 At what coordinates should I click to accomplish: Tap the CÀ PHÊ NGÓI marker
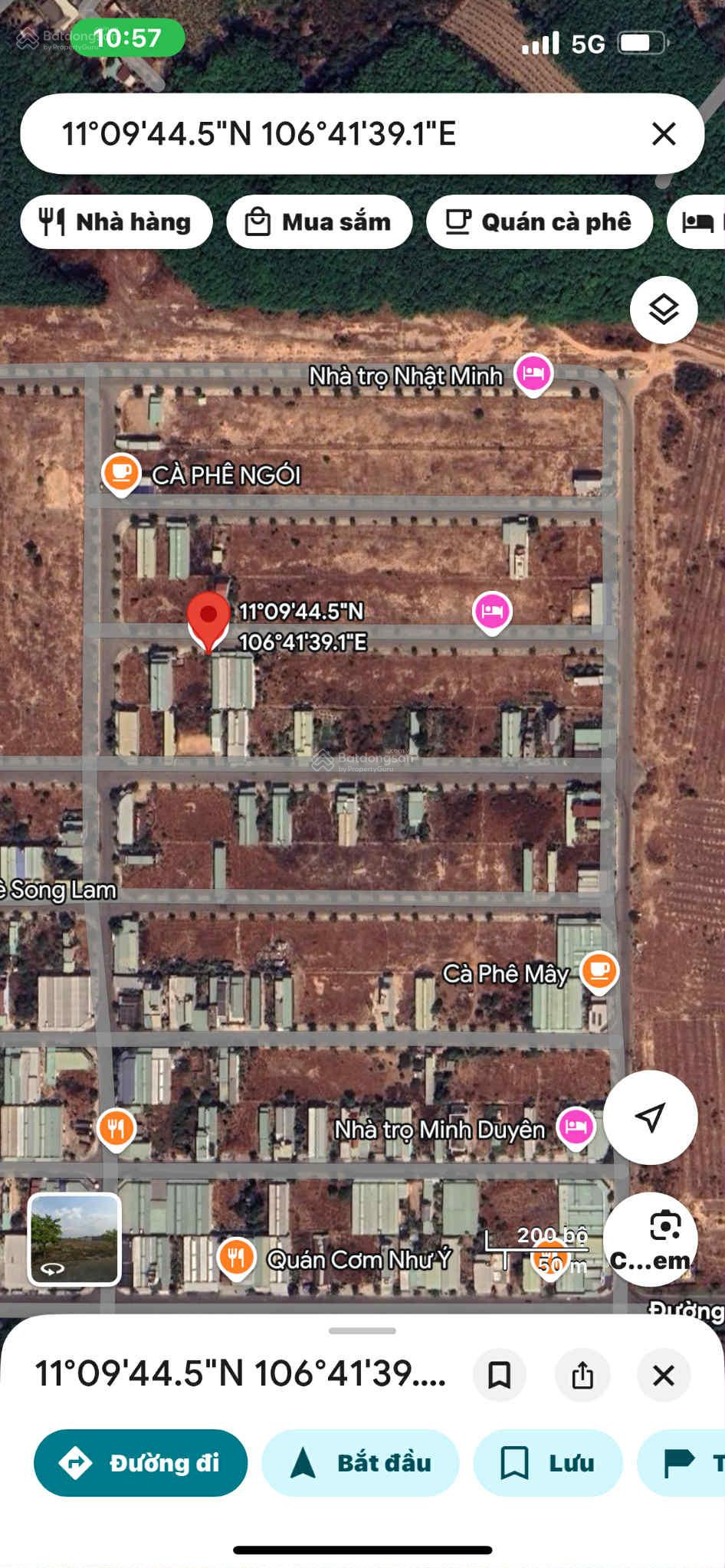[x=121, y=473]
